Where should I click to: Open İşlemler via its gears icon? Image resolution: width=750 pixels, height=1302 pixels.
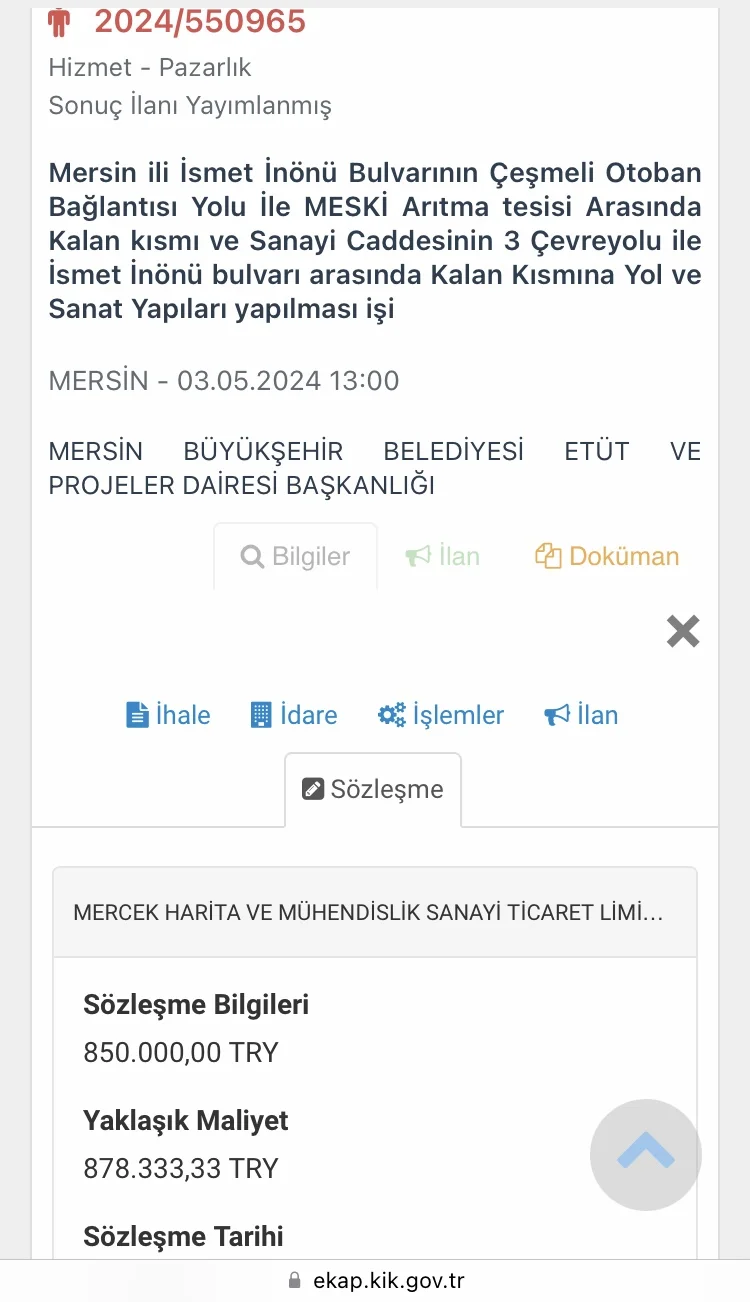[x=390, y=714]
